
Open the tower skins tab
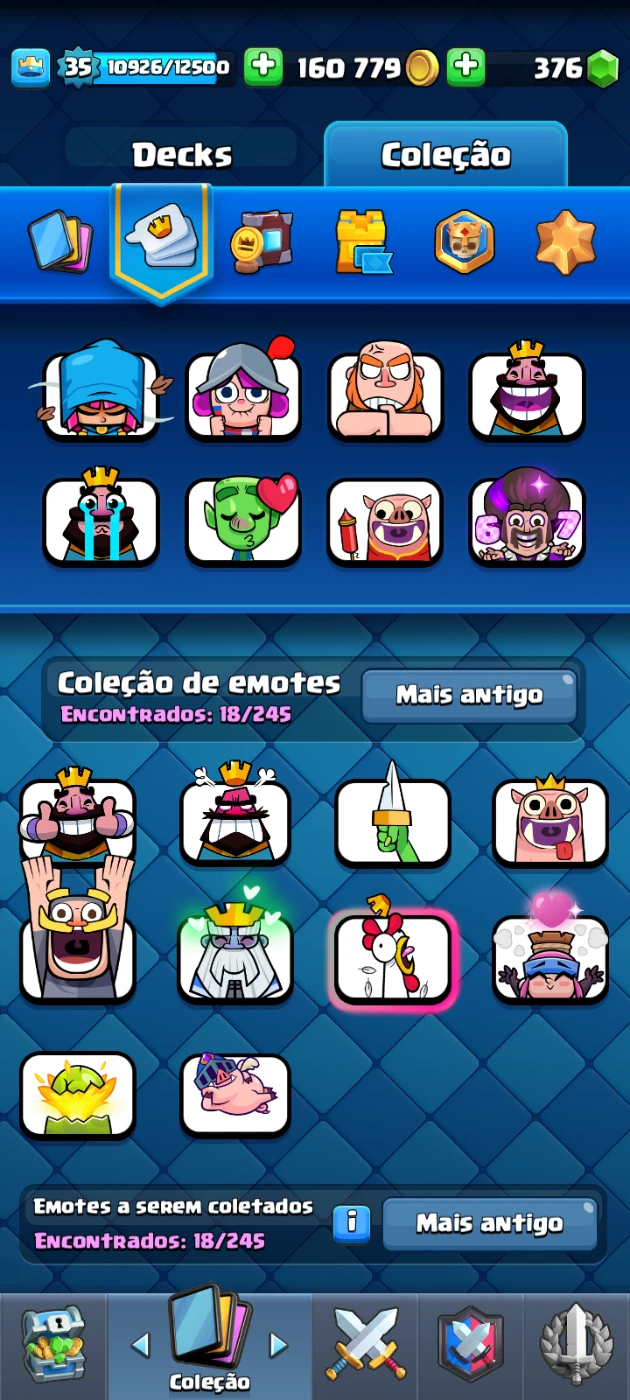point(362,241)
